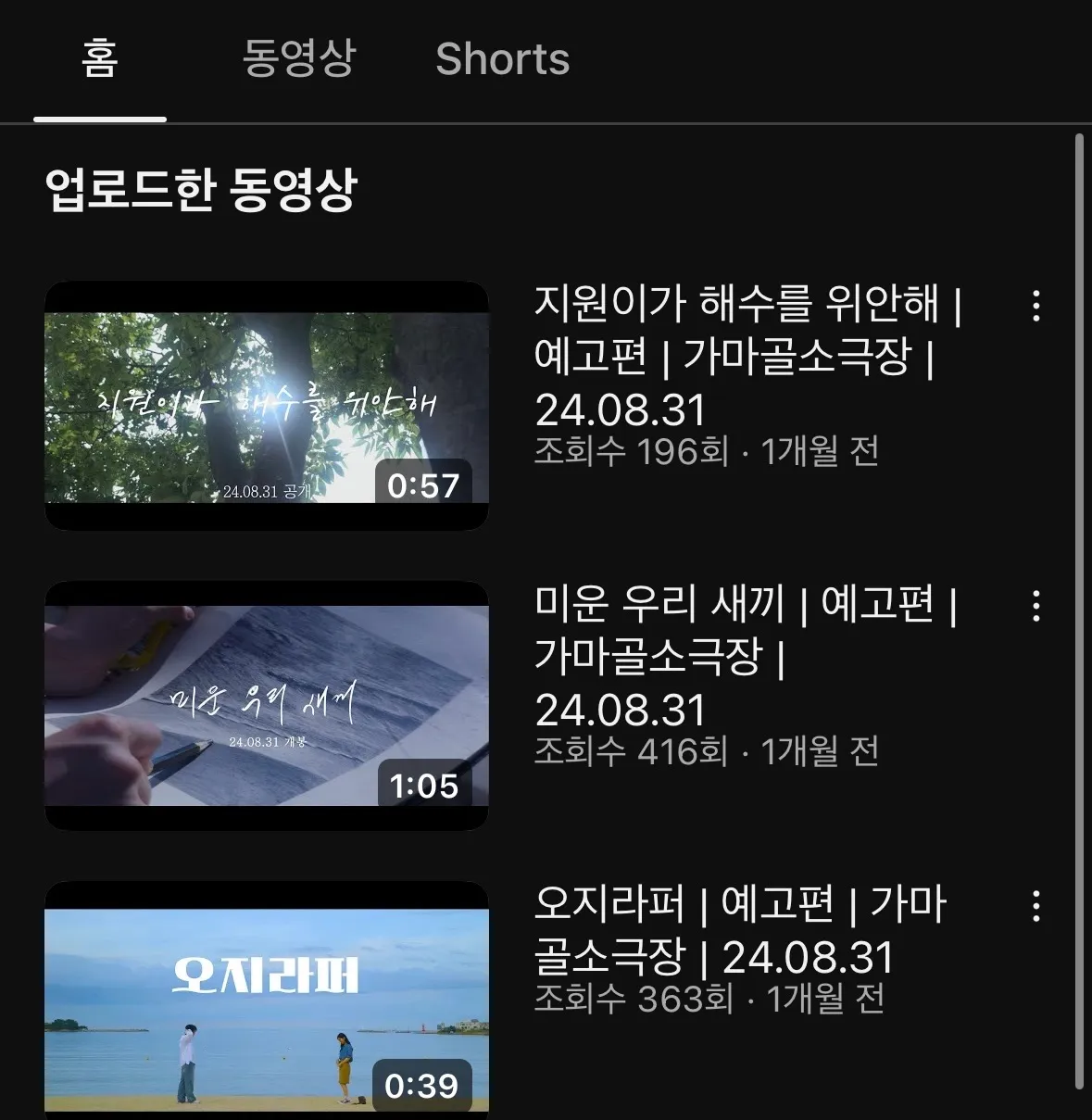Click the 조회수 196회 view count text

tap(631, 452)
